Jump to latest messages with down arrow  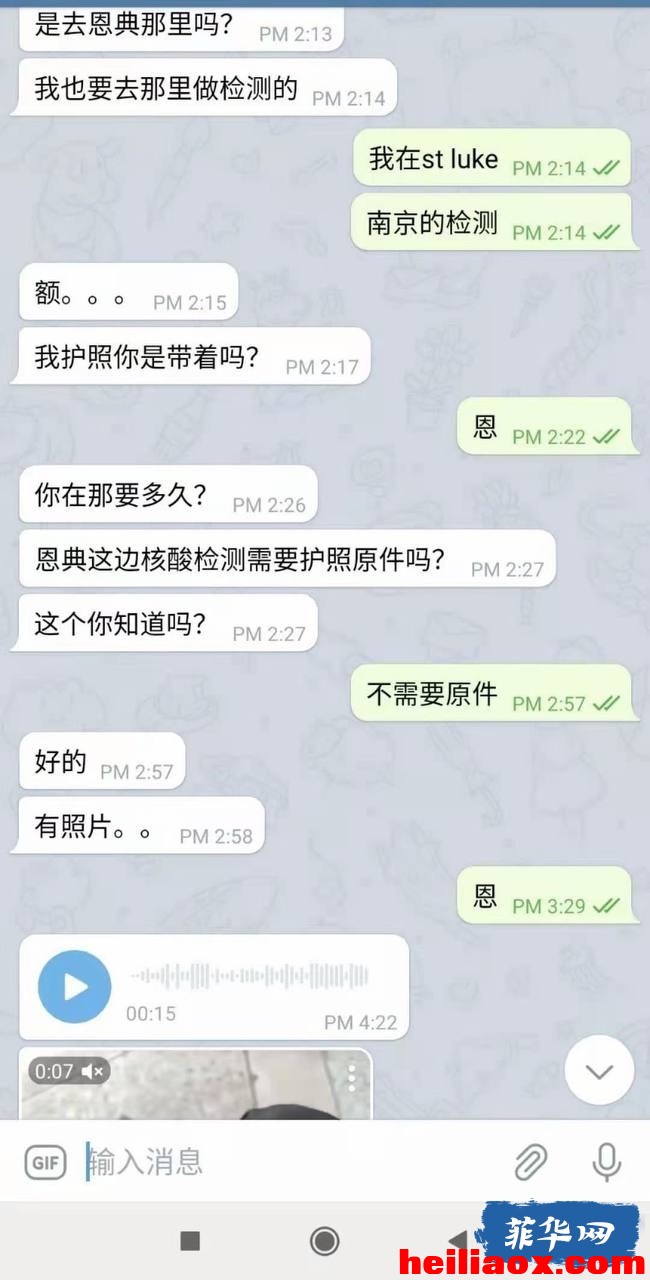point(599,1071)
